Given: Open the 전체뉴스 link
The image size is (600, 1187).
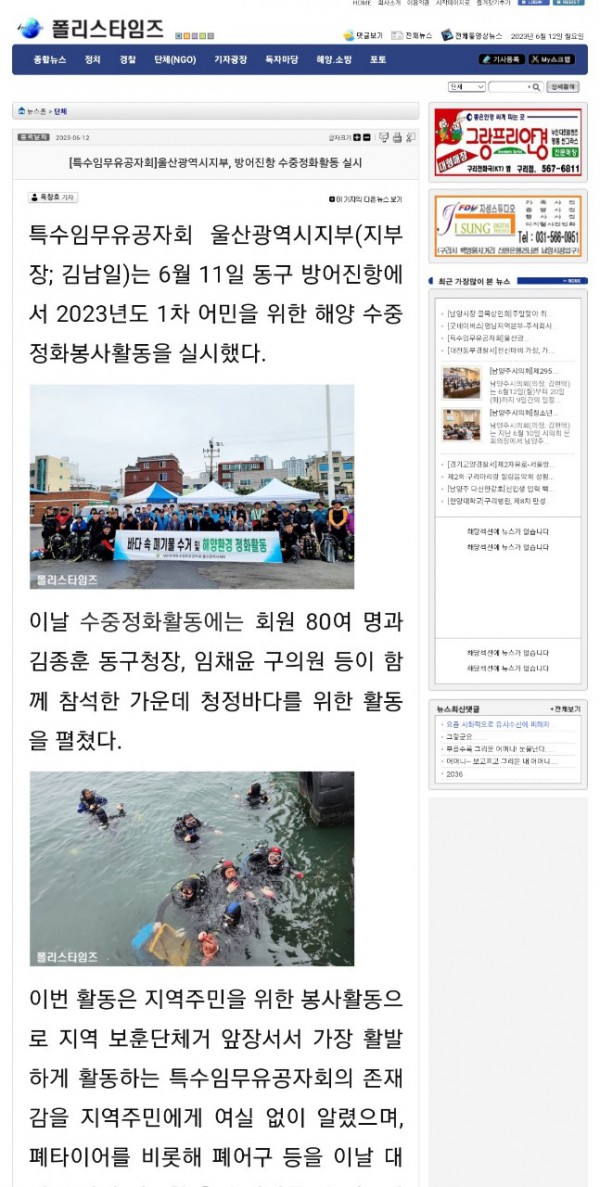Looking at the screenshot, I should (413, 35).
